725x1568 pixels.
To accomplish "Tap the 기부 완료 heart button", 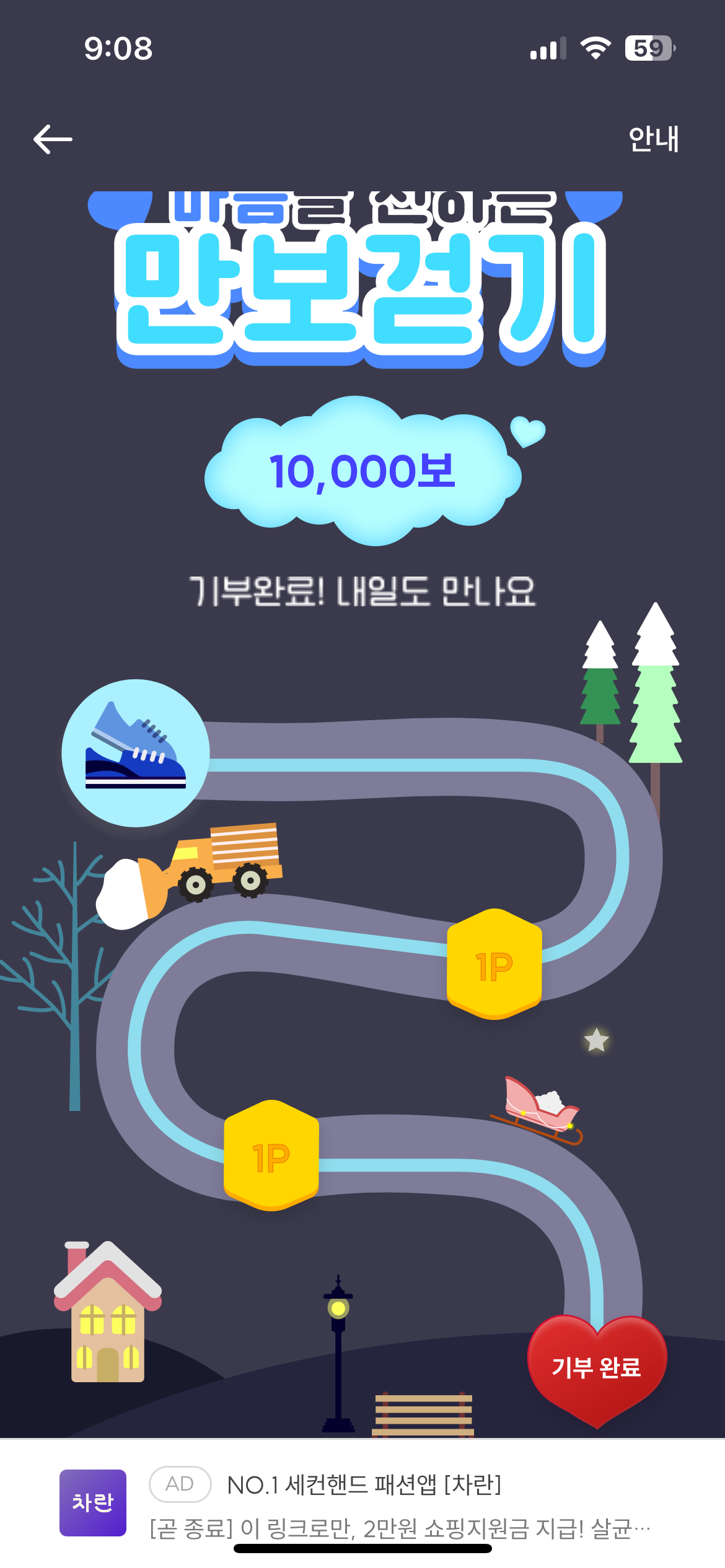I will click(x=597, y=1367).
